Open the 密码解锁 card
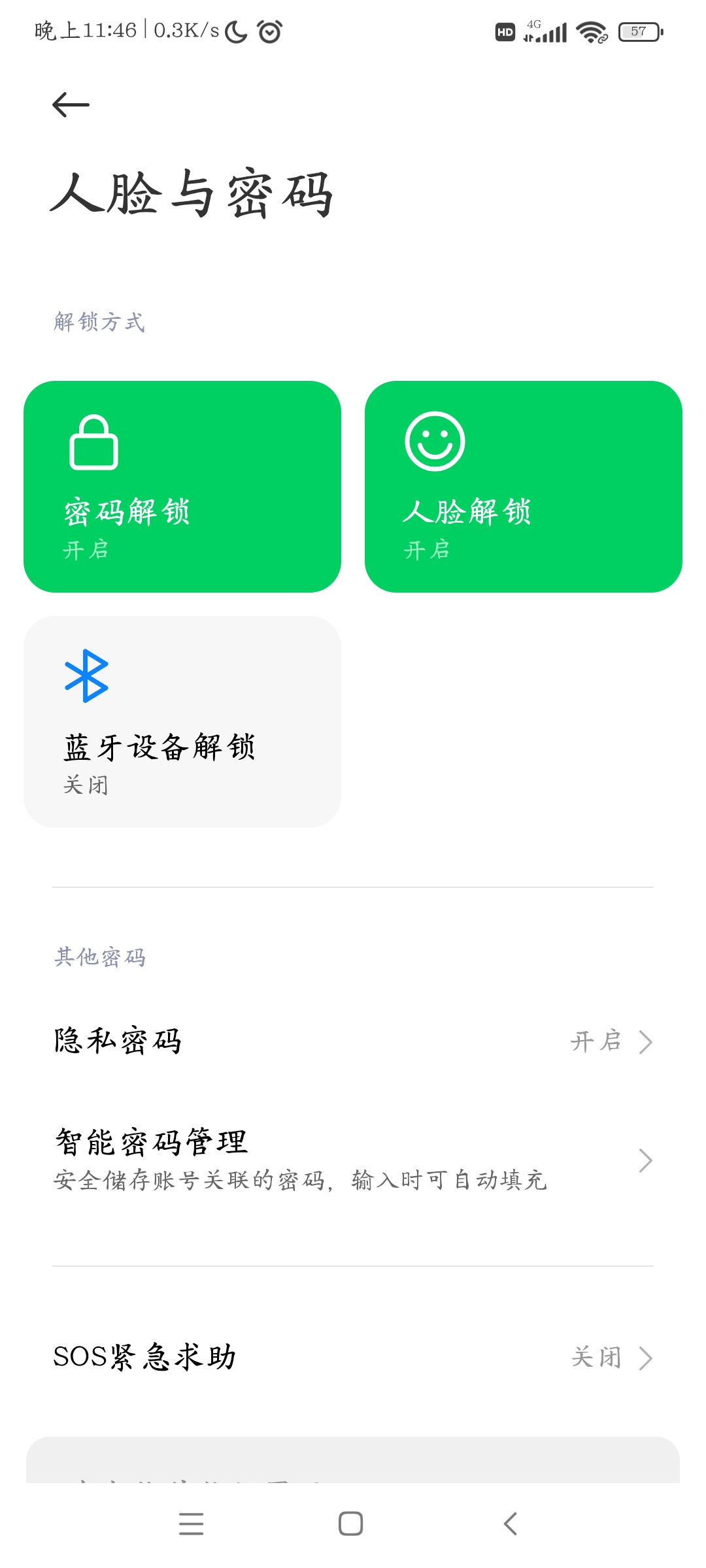The height and width of the screenshot is (1568, 706). 182,487
